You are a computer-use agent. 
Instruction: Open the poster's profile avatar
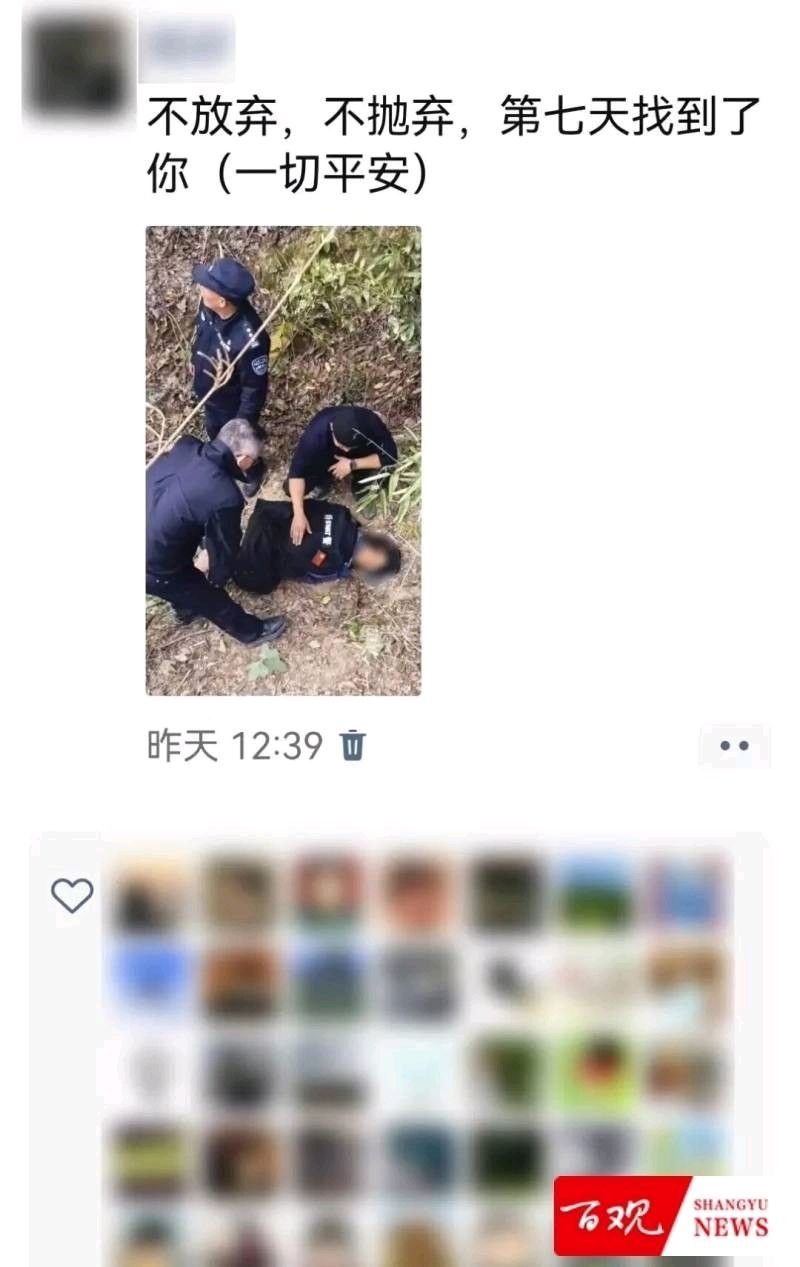point(78,66)
